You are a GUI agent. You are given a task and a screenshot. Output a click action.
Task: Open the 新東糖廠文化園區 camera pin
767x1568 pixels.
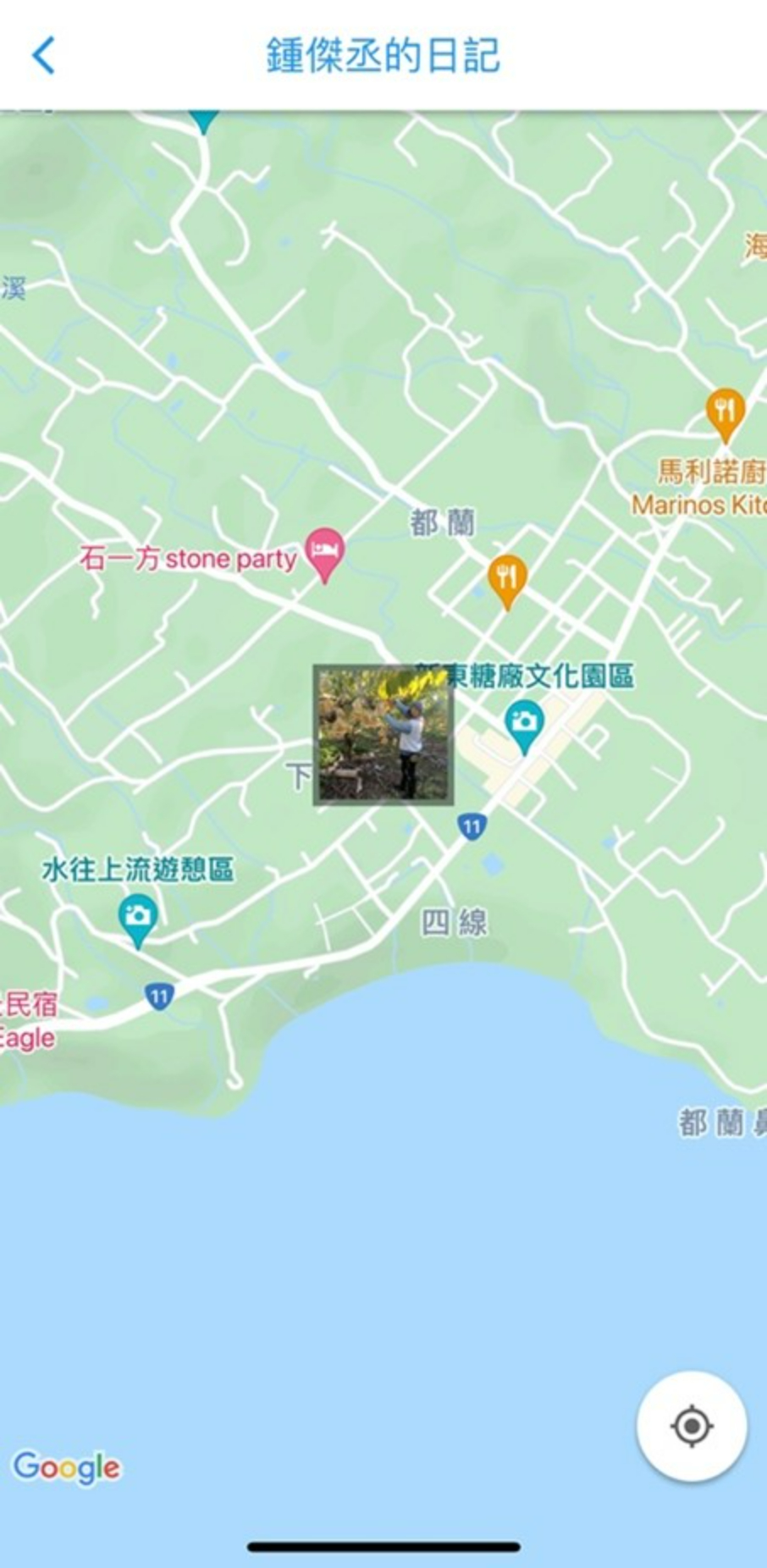[x=524, y=724]
